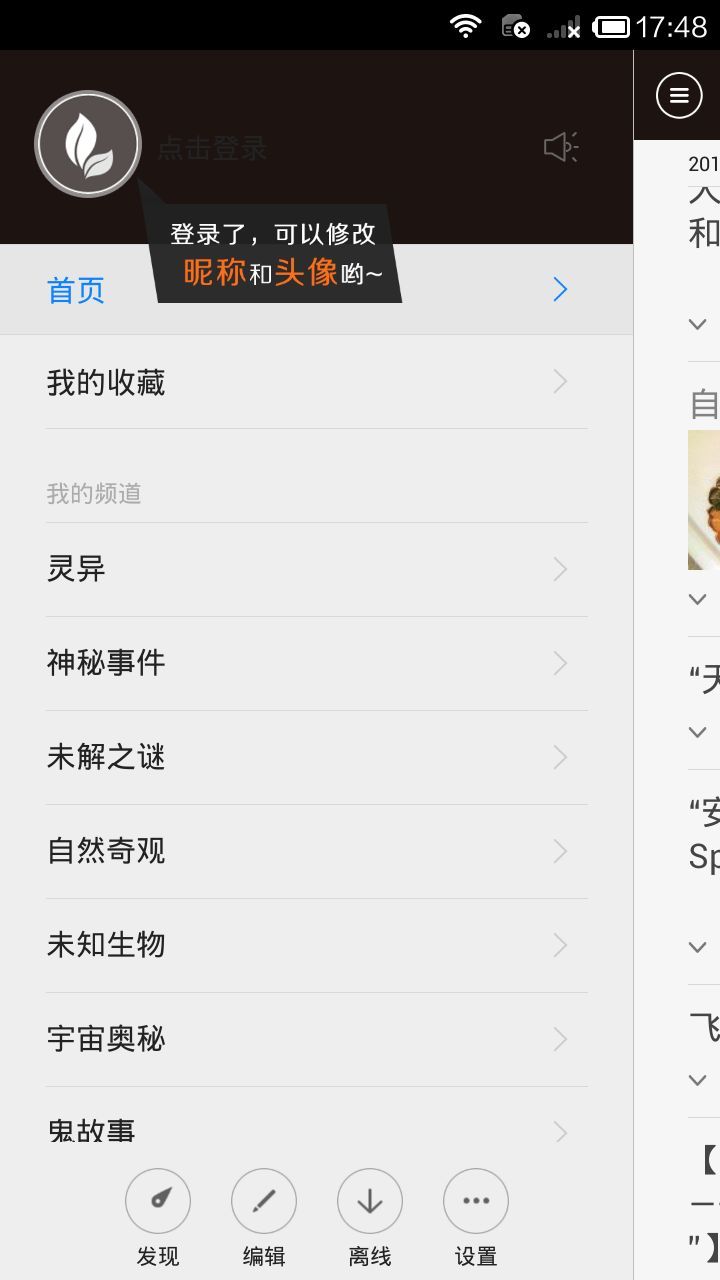Open the 未解之谜 channel
The image size is (720, 1280).
click(316, 758)
